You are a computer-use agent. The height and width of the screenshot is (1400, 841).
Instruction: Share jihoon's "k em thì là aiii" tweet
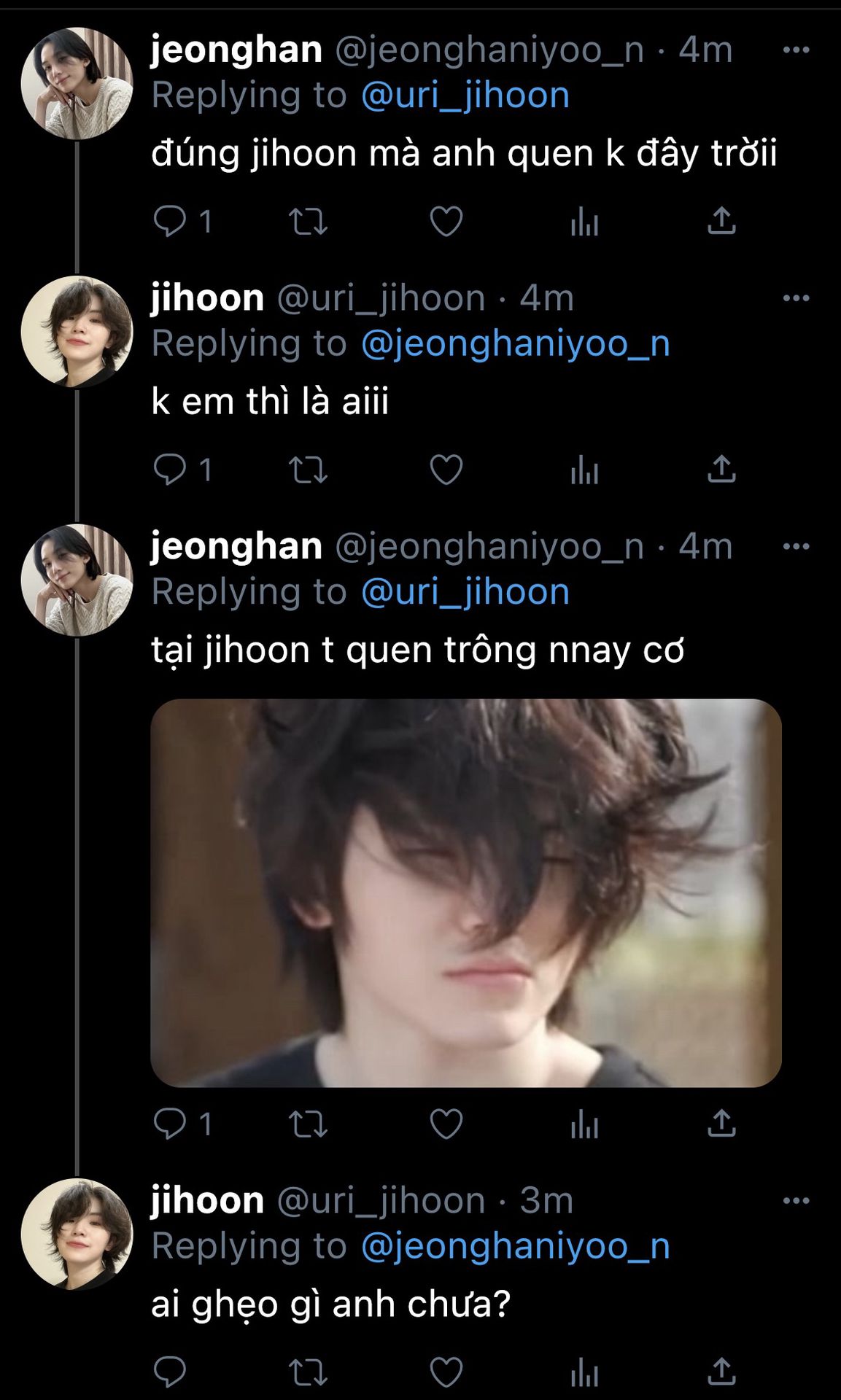click(x=721, y=470)
